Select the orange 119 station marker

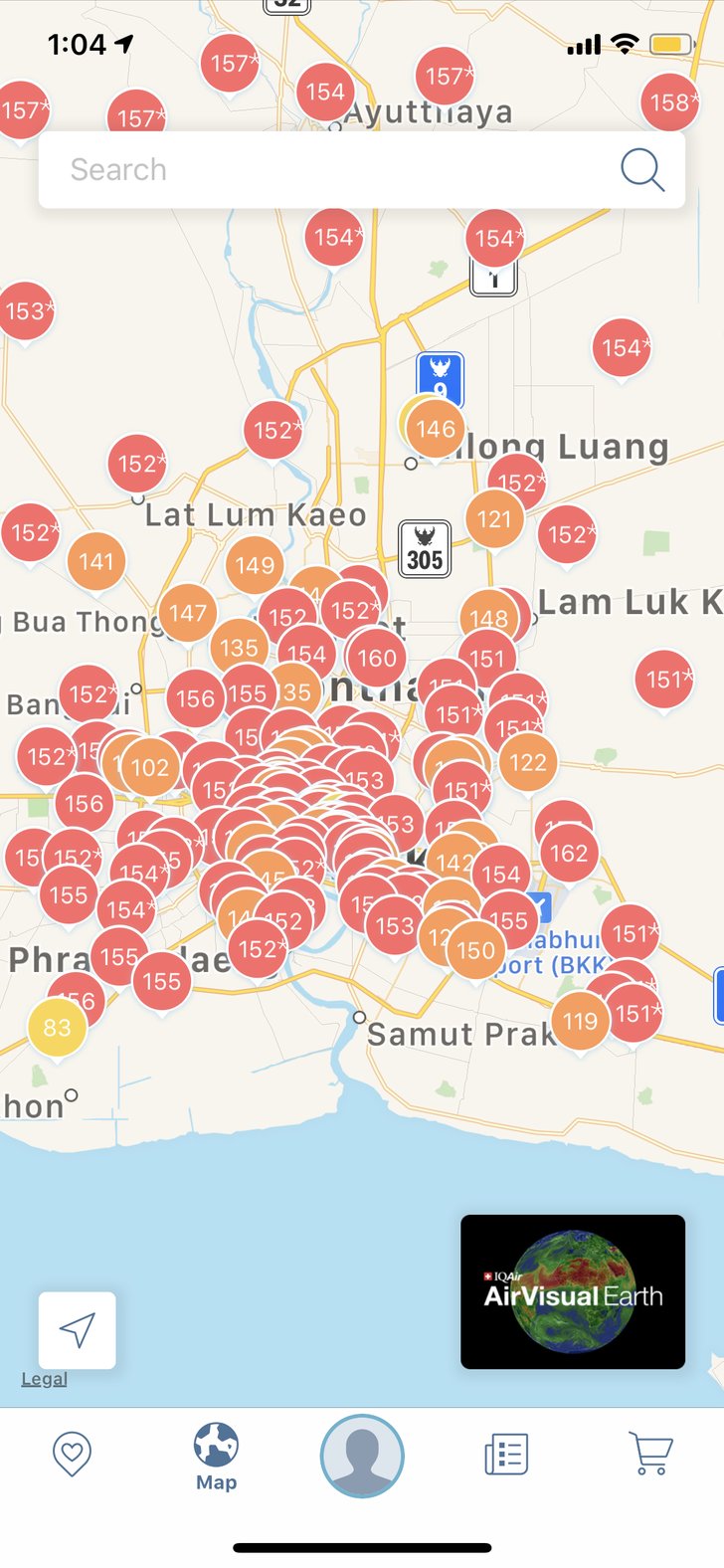pos(580,1021)
